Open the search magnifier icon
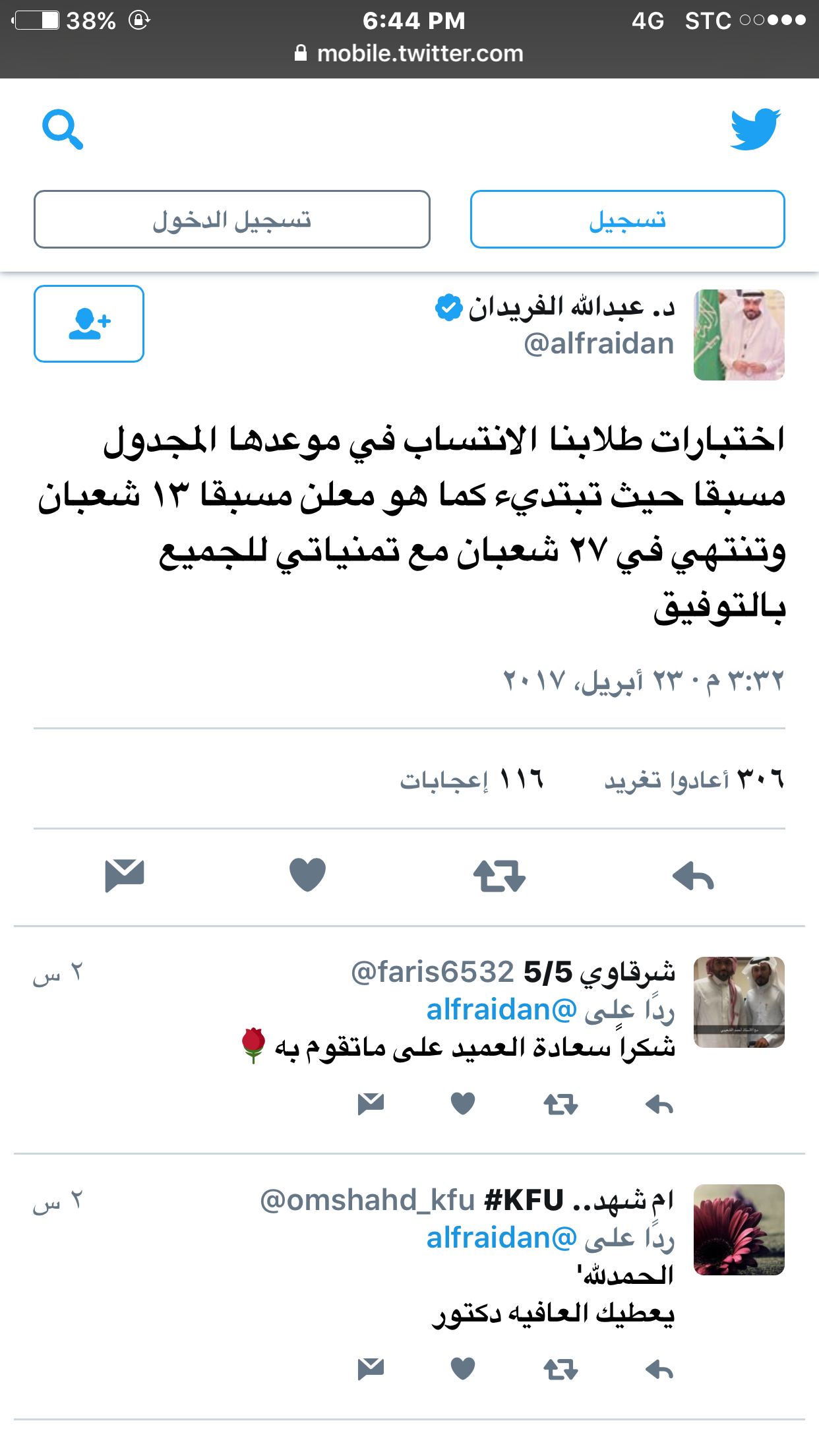 coord(63,129)
